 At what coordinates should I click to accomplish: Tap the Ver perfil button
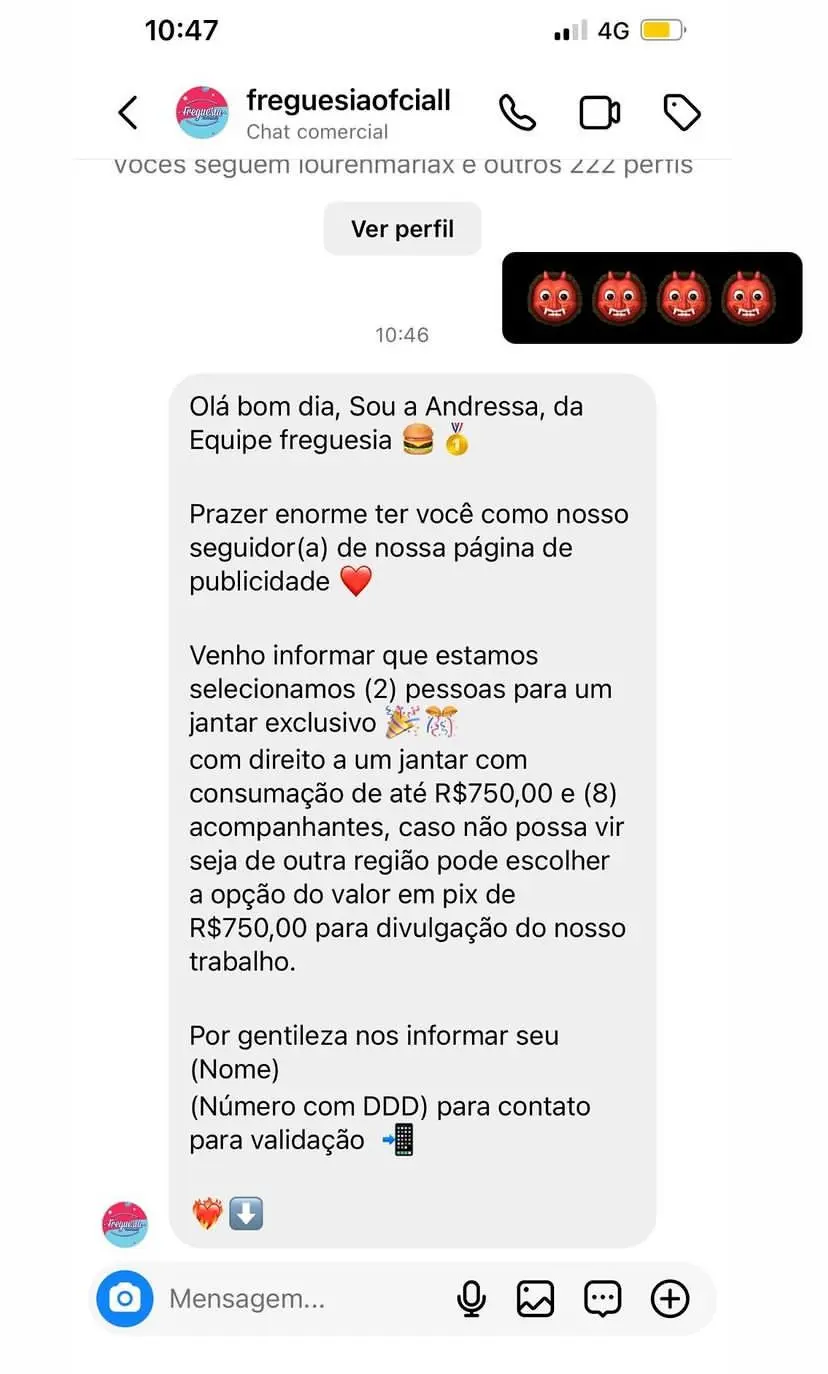point(402,229)
